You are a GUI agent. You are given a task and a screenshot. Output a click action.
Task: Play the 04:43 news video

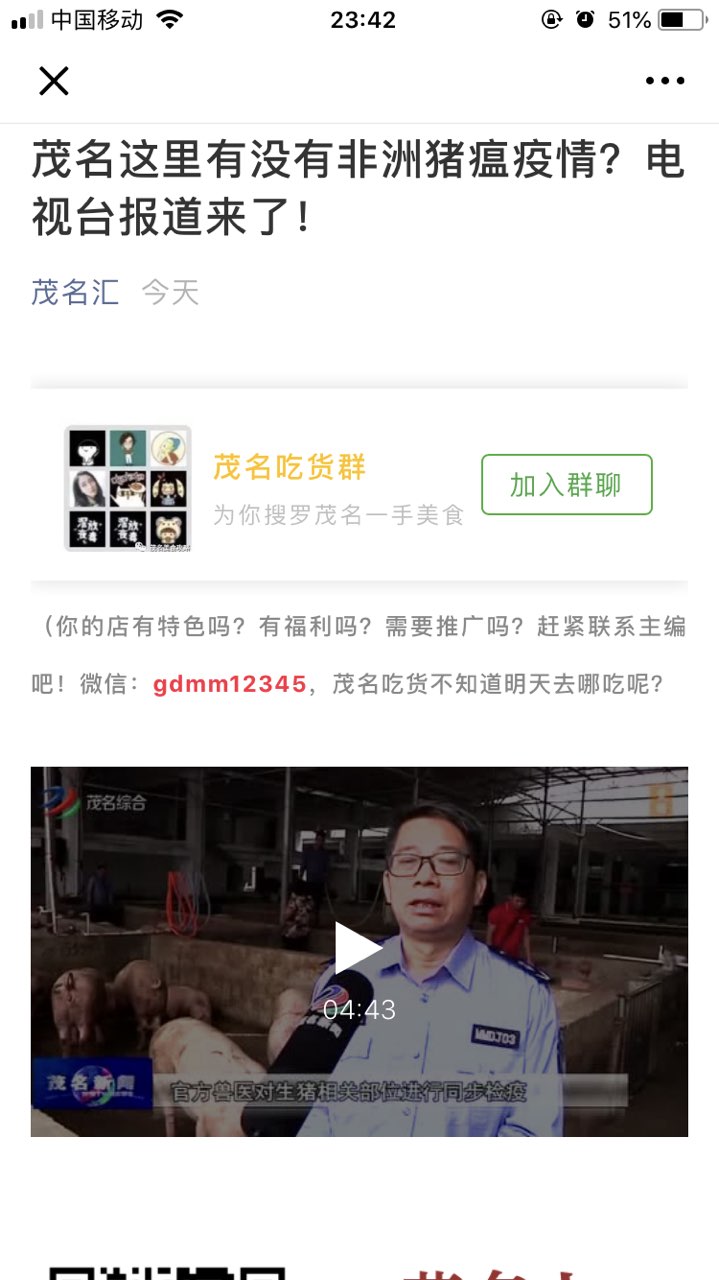pos(358,948)
